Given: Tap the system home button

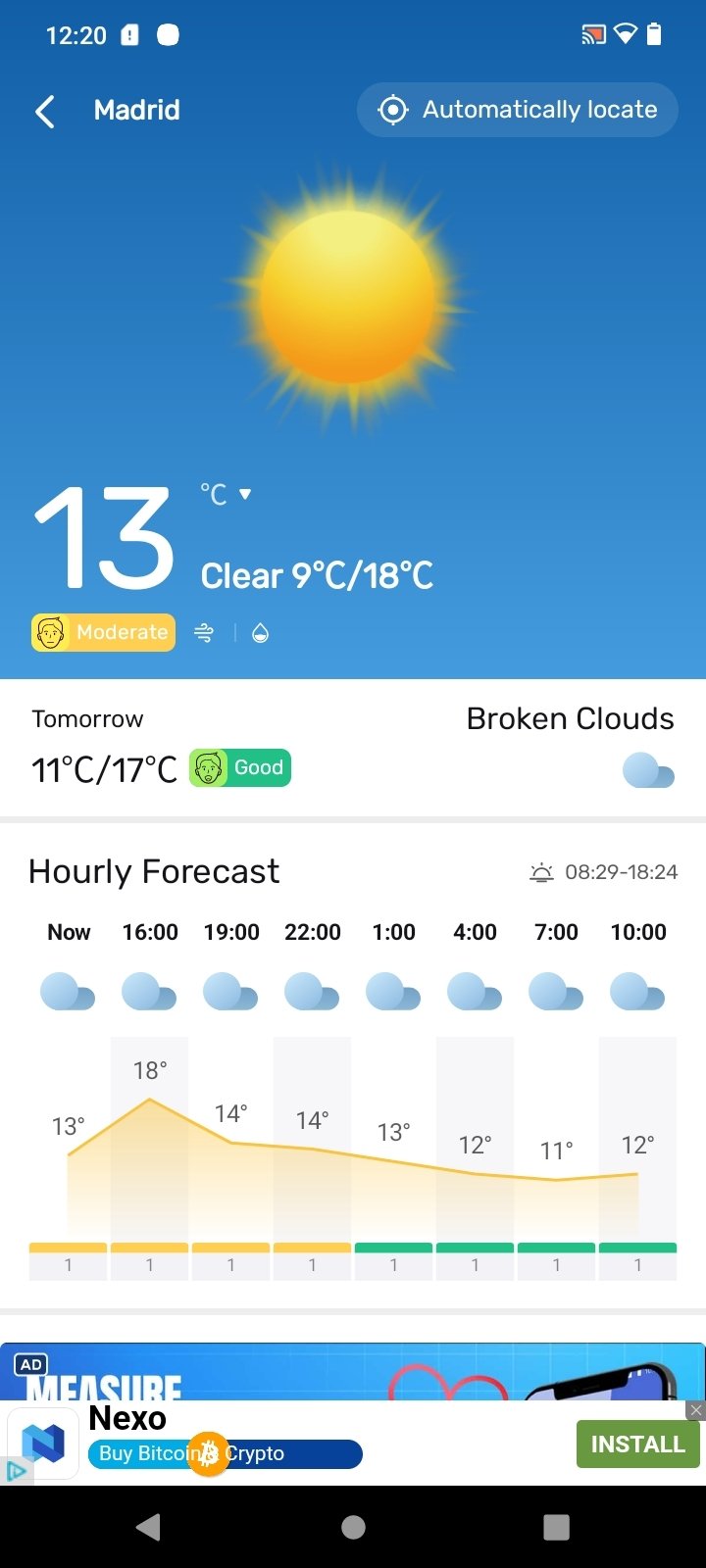Looking at the screenshot, I should (353, 1527).
